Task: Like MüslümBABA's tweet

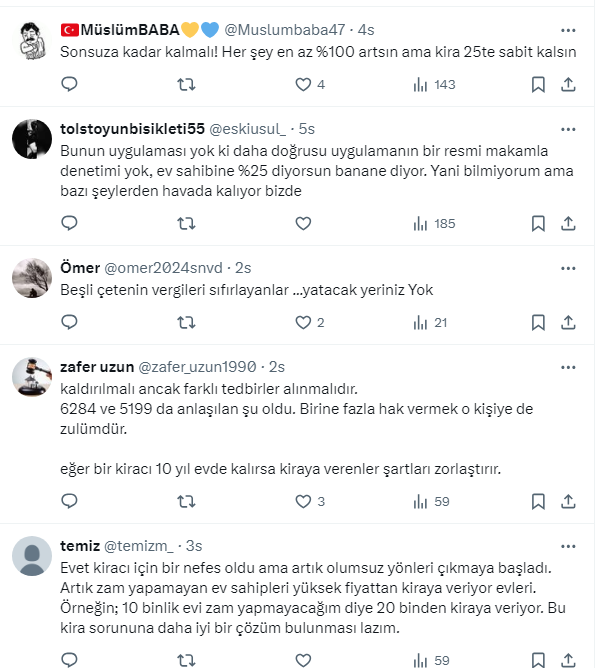Action: click(x=303, y=85)
